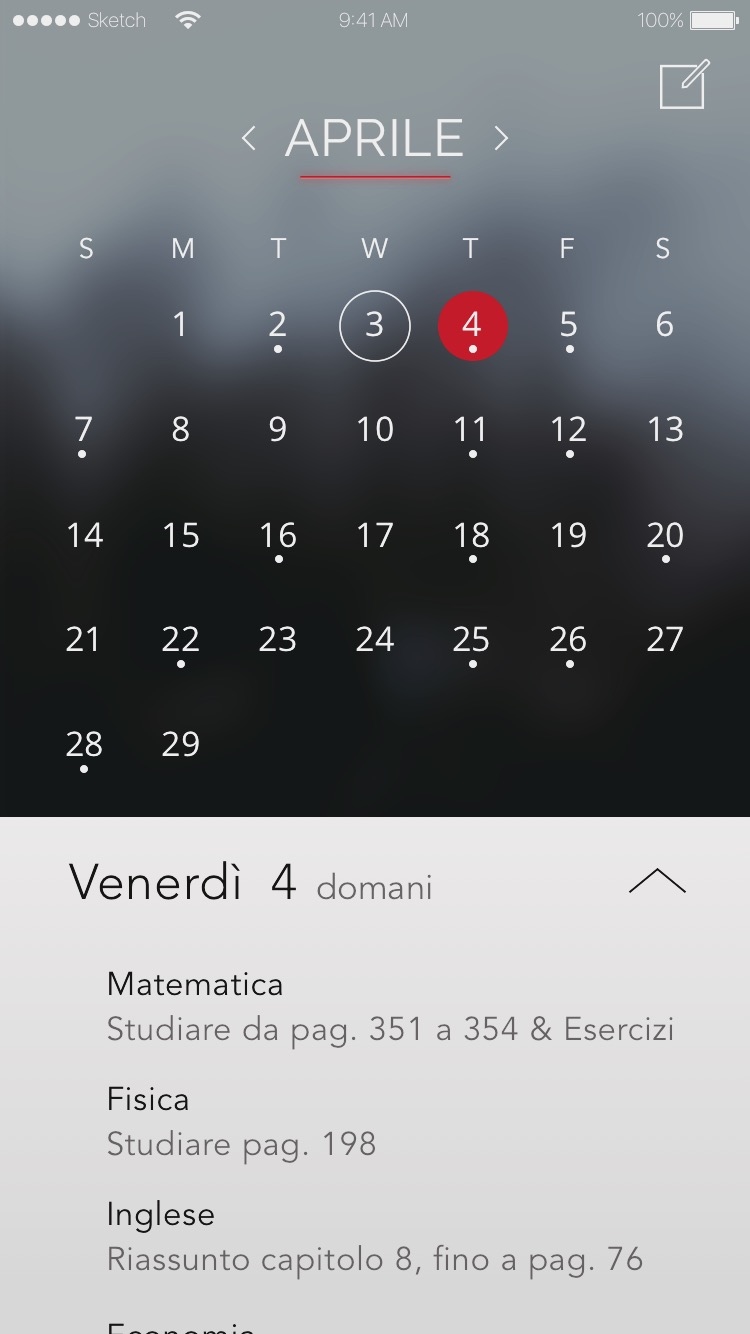Choose April 11 in the calendar
Viewport: 750px width, 1334px height.
471,430
